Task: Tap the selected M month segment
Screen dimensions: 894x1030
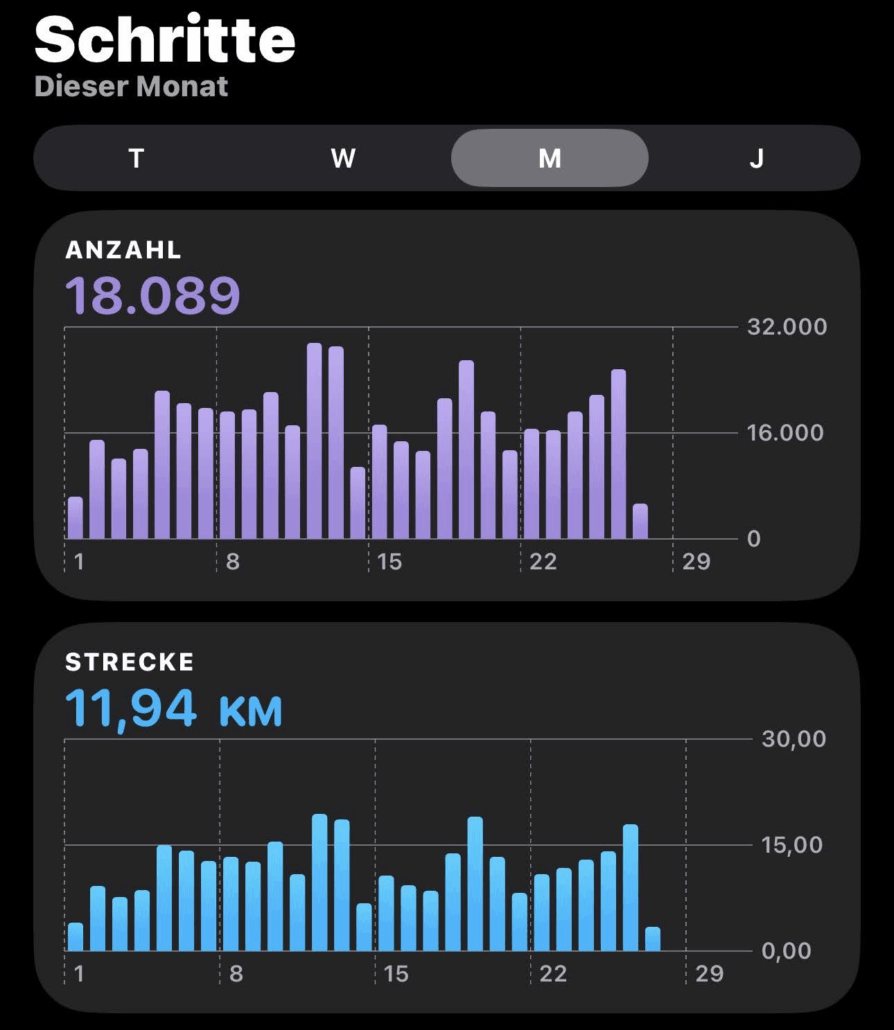Action: (x=550, y=158)
